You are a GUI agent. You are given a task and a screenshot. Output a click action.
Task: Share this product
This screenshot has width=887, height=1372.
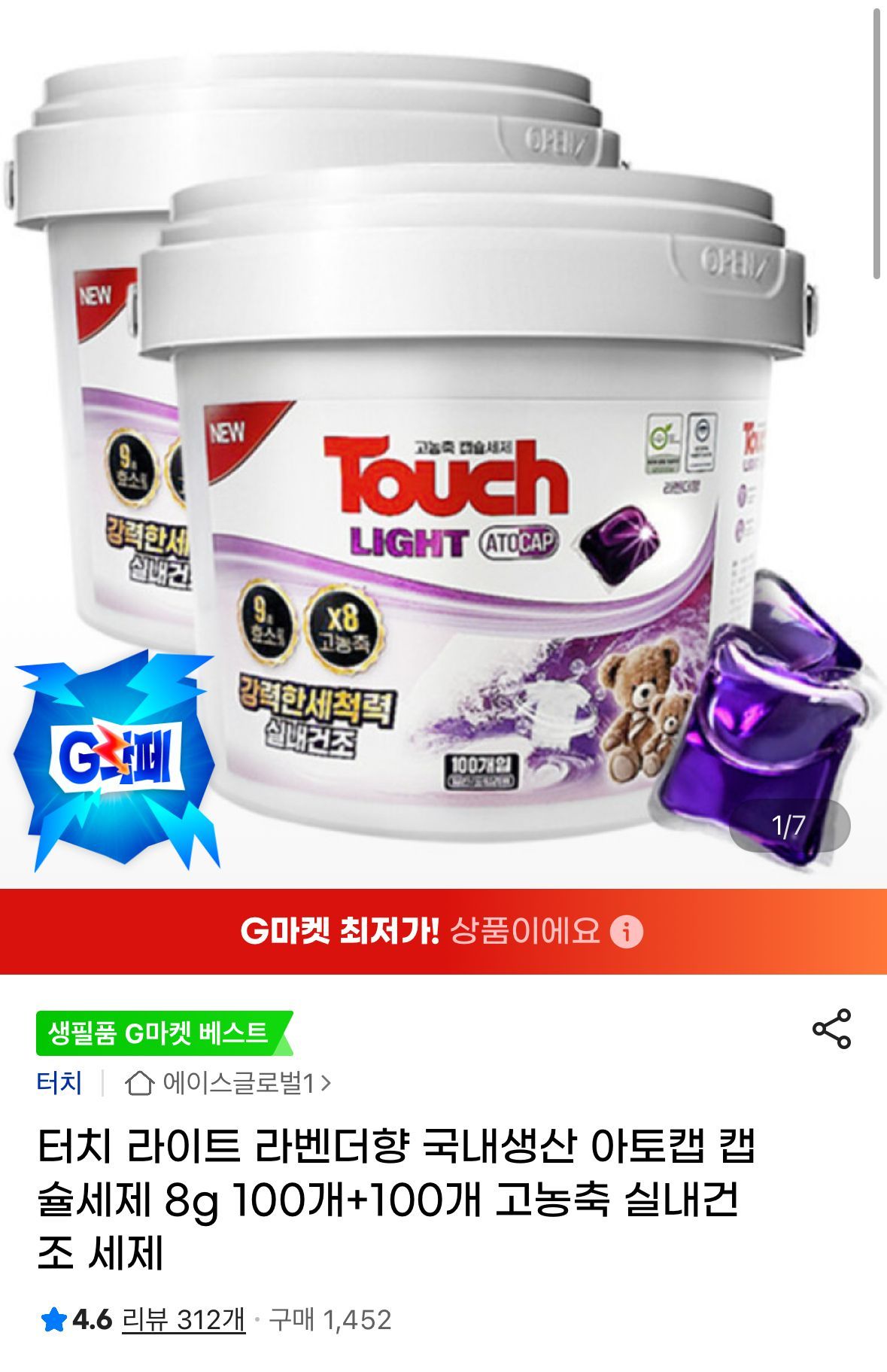[x=831, y=1029]
